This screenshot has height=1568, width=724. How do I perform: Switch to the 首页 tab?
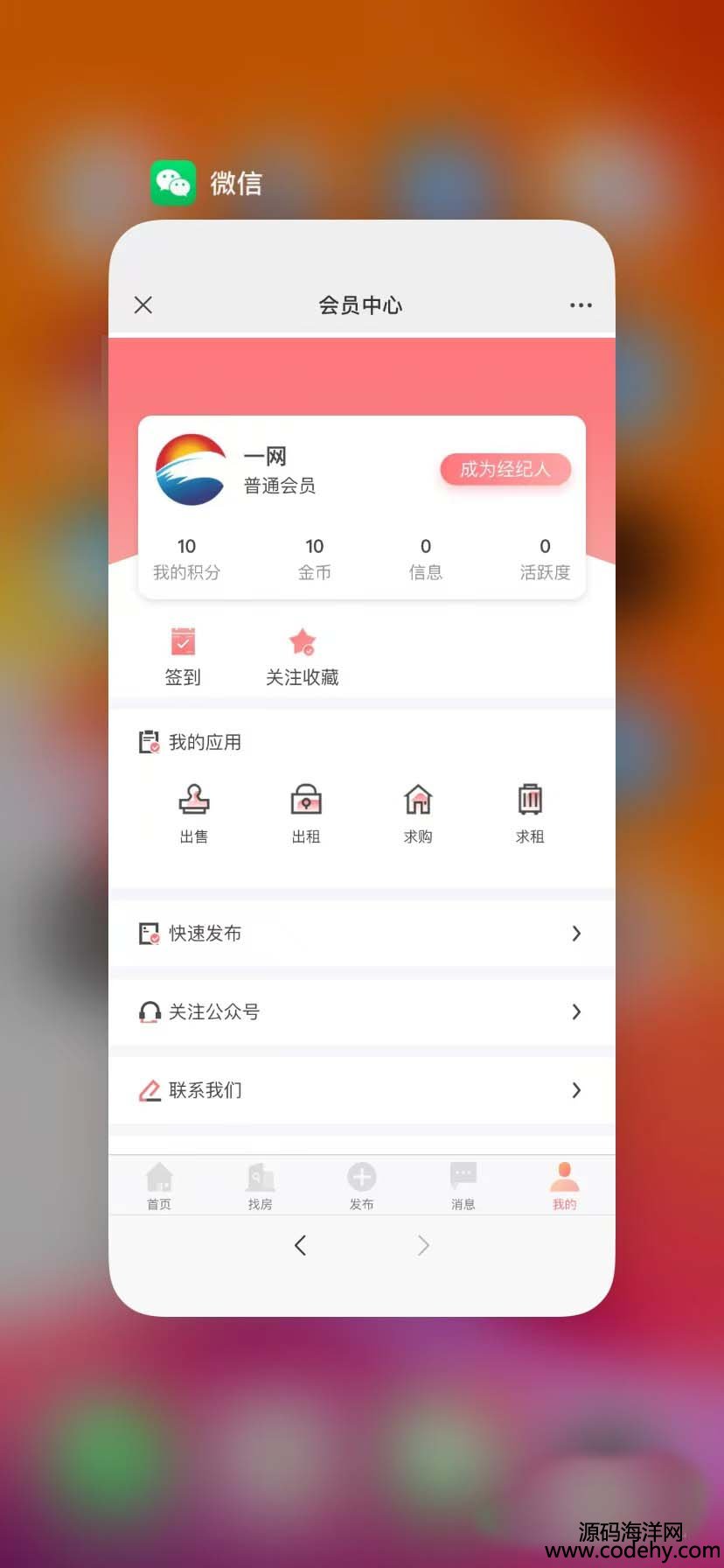tap(159, 1186)
